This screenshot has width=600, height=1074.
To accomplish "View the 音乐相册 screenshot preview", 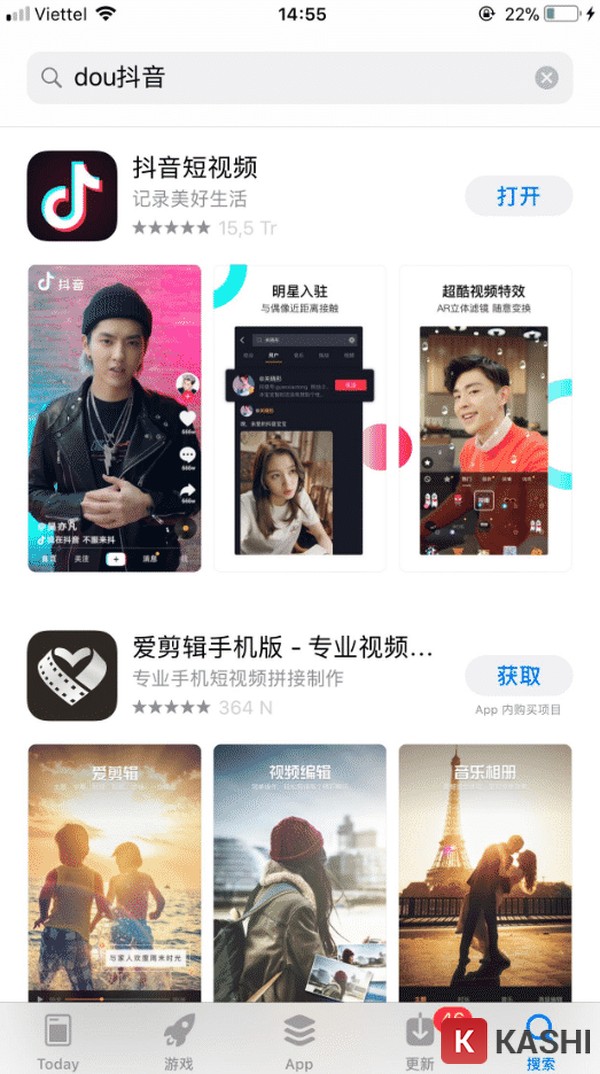I will [x=486, y=873].
